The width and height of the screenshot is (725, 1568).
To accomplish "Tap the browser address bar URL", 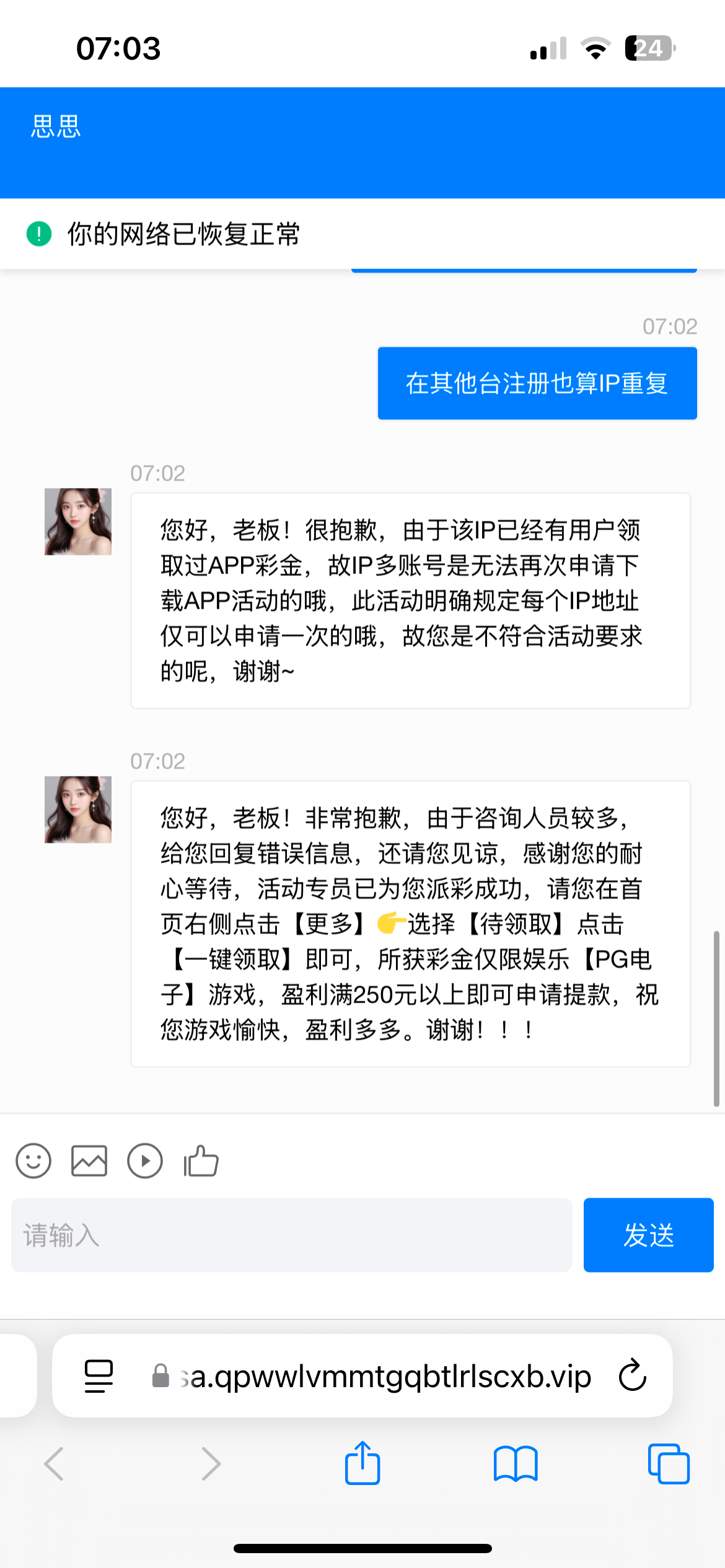I will point(384,1376).
